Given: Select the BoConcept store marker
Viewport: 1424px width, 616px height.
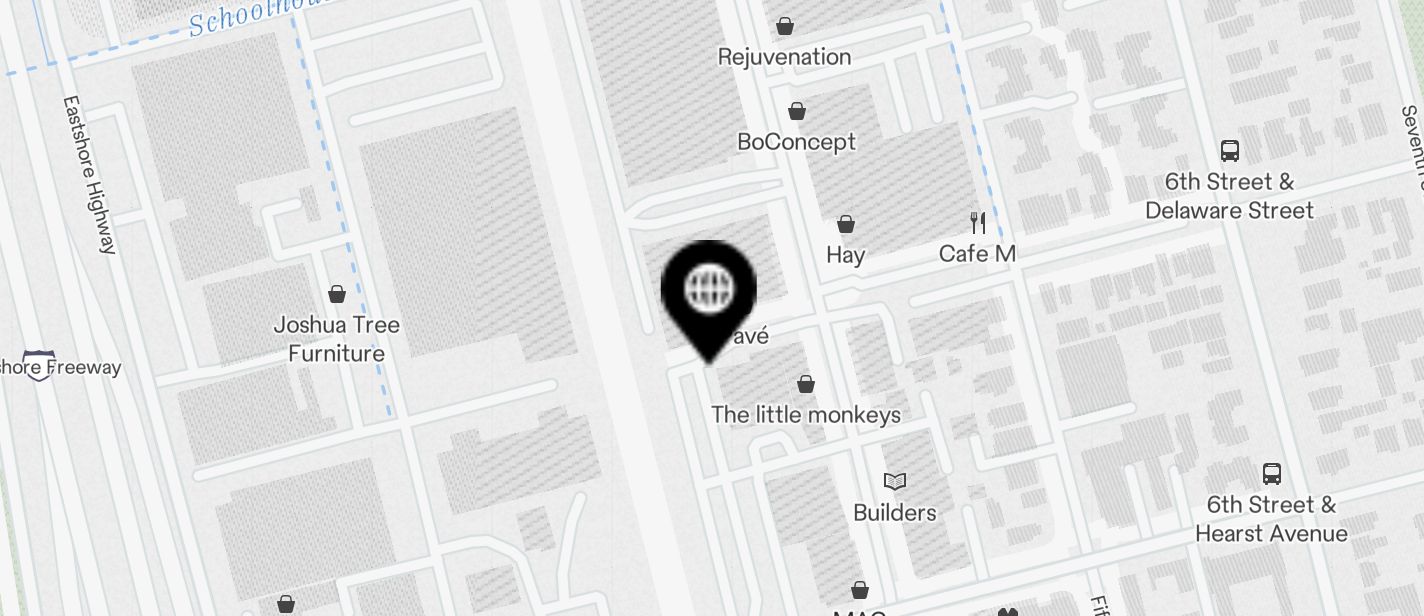Looking at the screenshot, I should (797, 111).
